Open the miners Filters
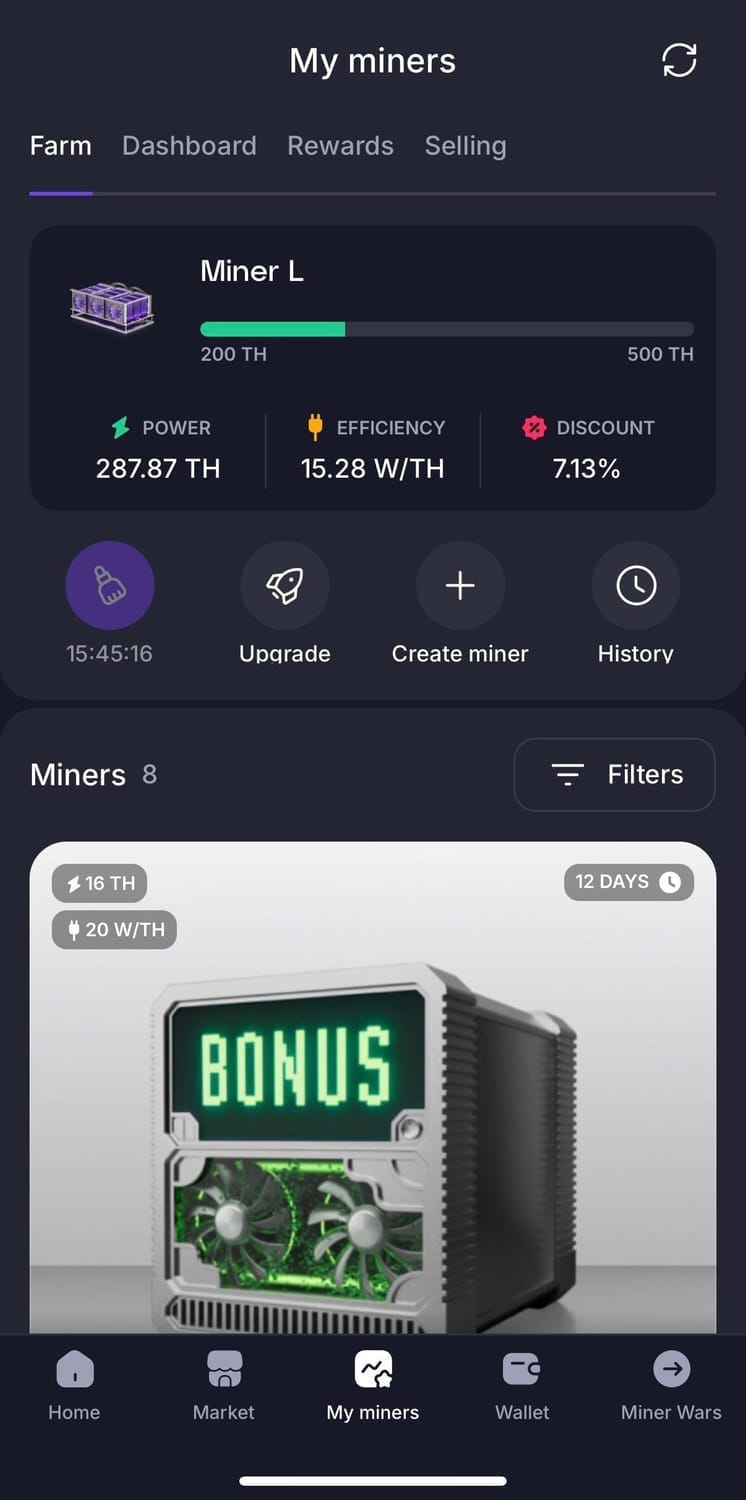Image resolution: width=746 pixels, height=1500 pixels. point(614,774)
